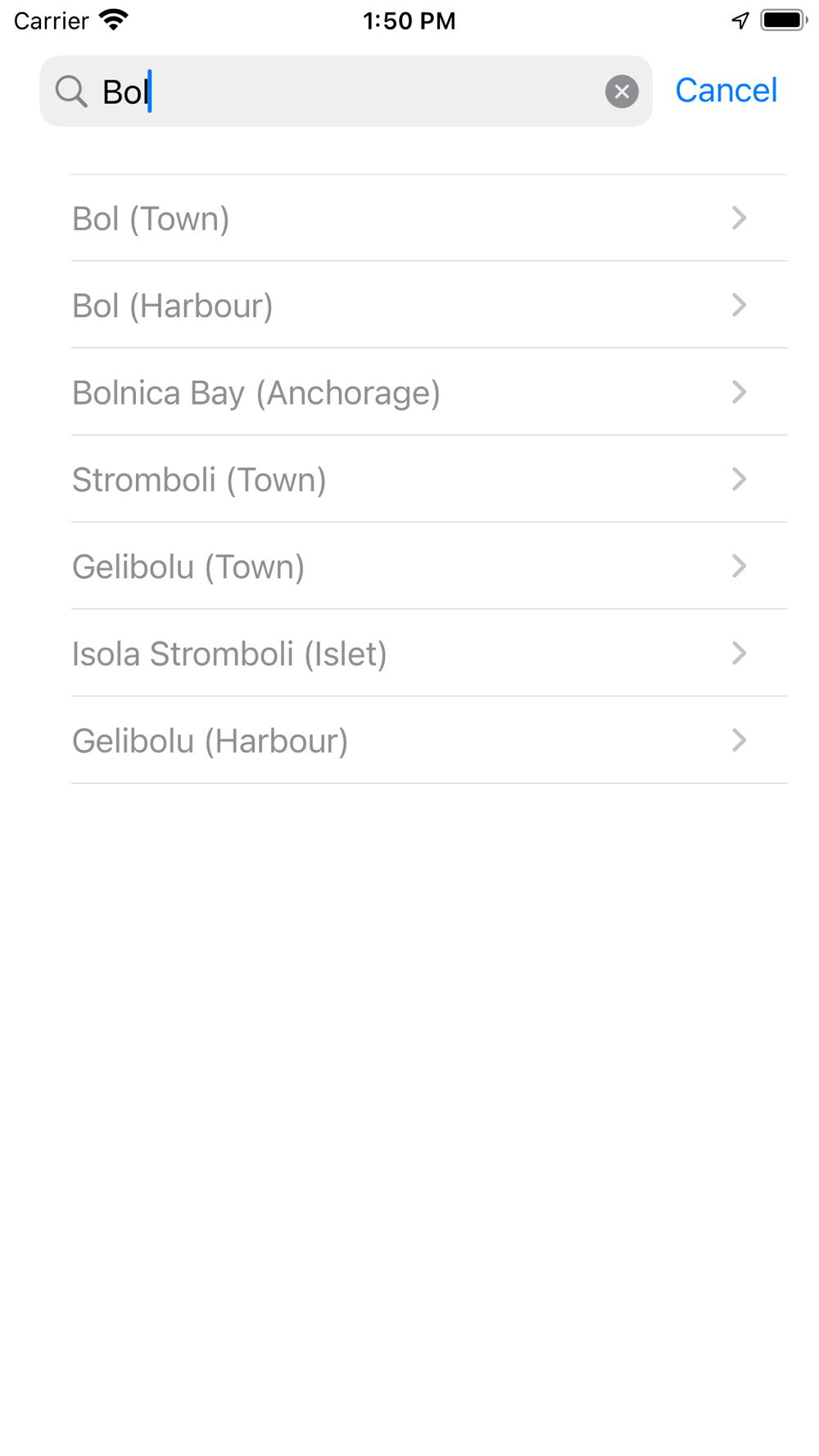
Task: Cancel the search
Action: click(x=726, y=90)
